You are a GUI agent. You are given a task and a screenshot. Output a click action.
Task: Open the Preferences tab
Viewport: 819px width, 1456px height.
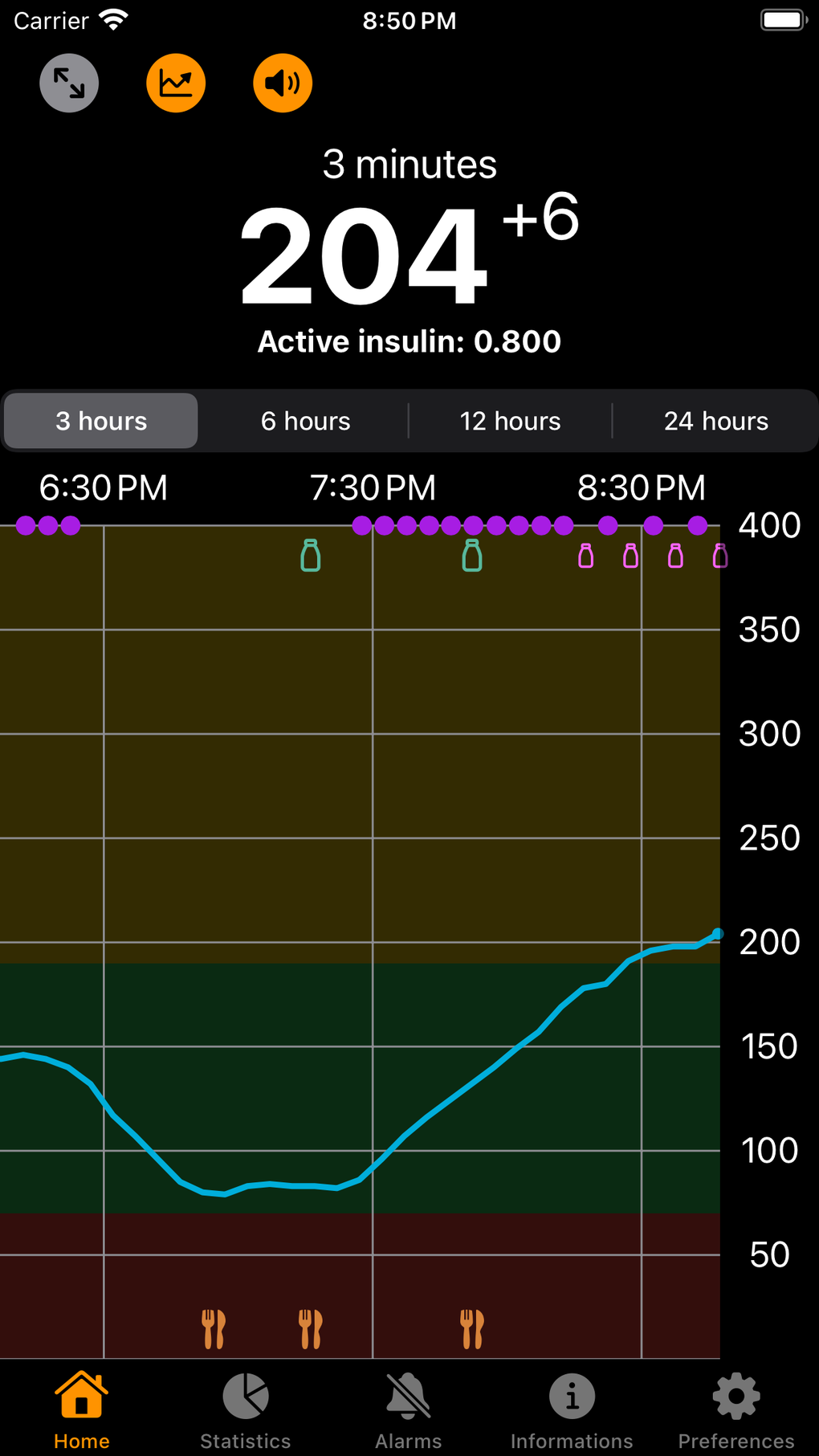[735, 1410]
